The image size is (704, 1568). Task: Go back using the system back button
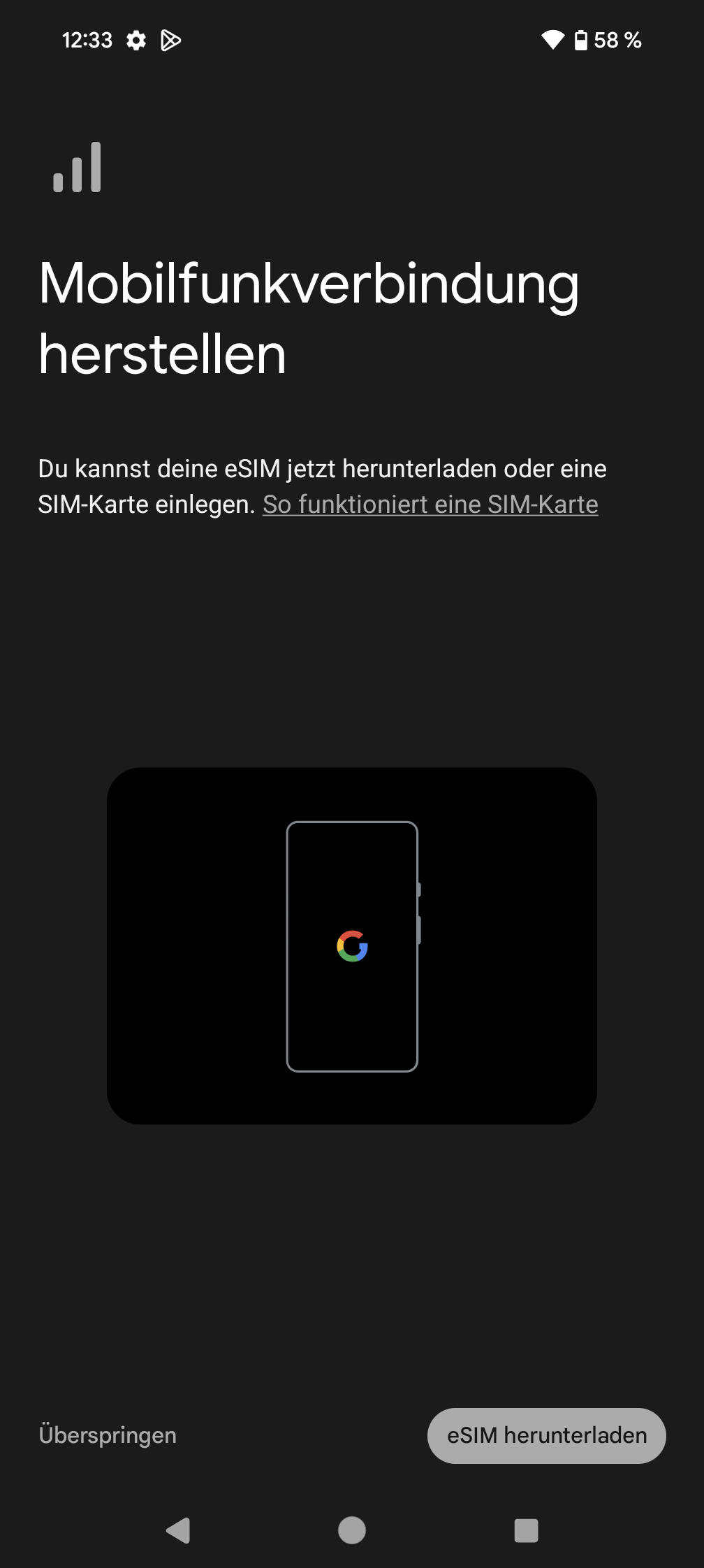(178, 1530)
